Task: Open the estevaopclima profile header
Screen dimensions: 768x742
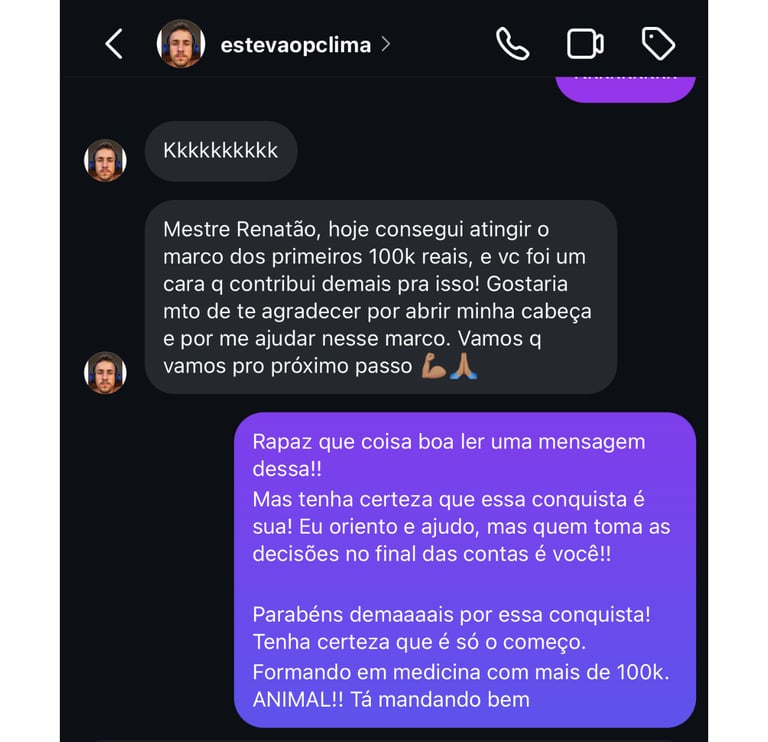Action: coord(294,45)
